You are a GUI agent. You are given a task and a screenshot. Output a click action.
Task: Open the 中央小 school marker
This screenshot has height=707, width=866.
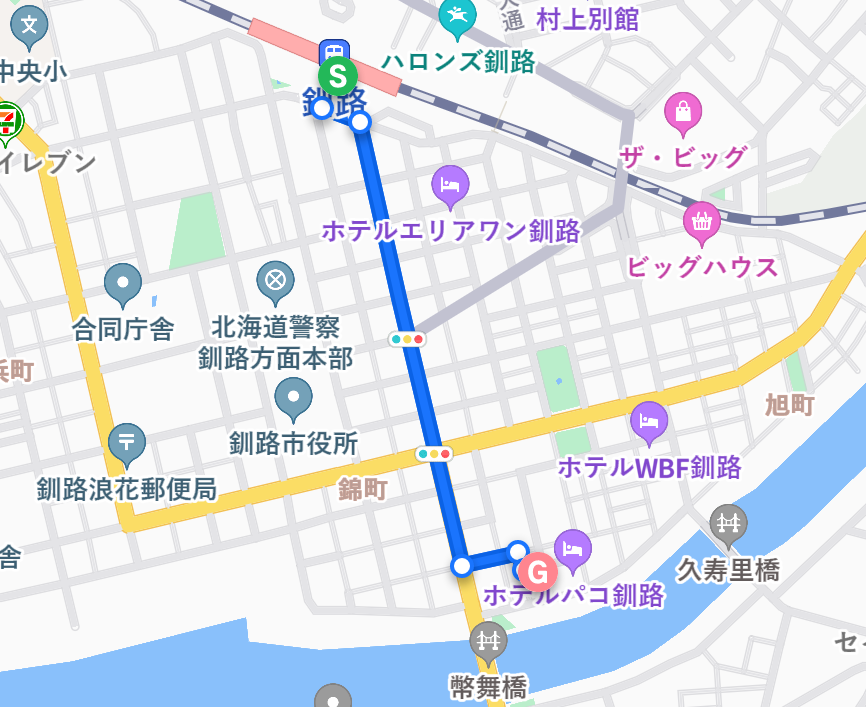pos(30,24)
